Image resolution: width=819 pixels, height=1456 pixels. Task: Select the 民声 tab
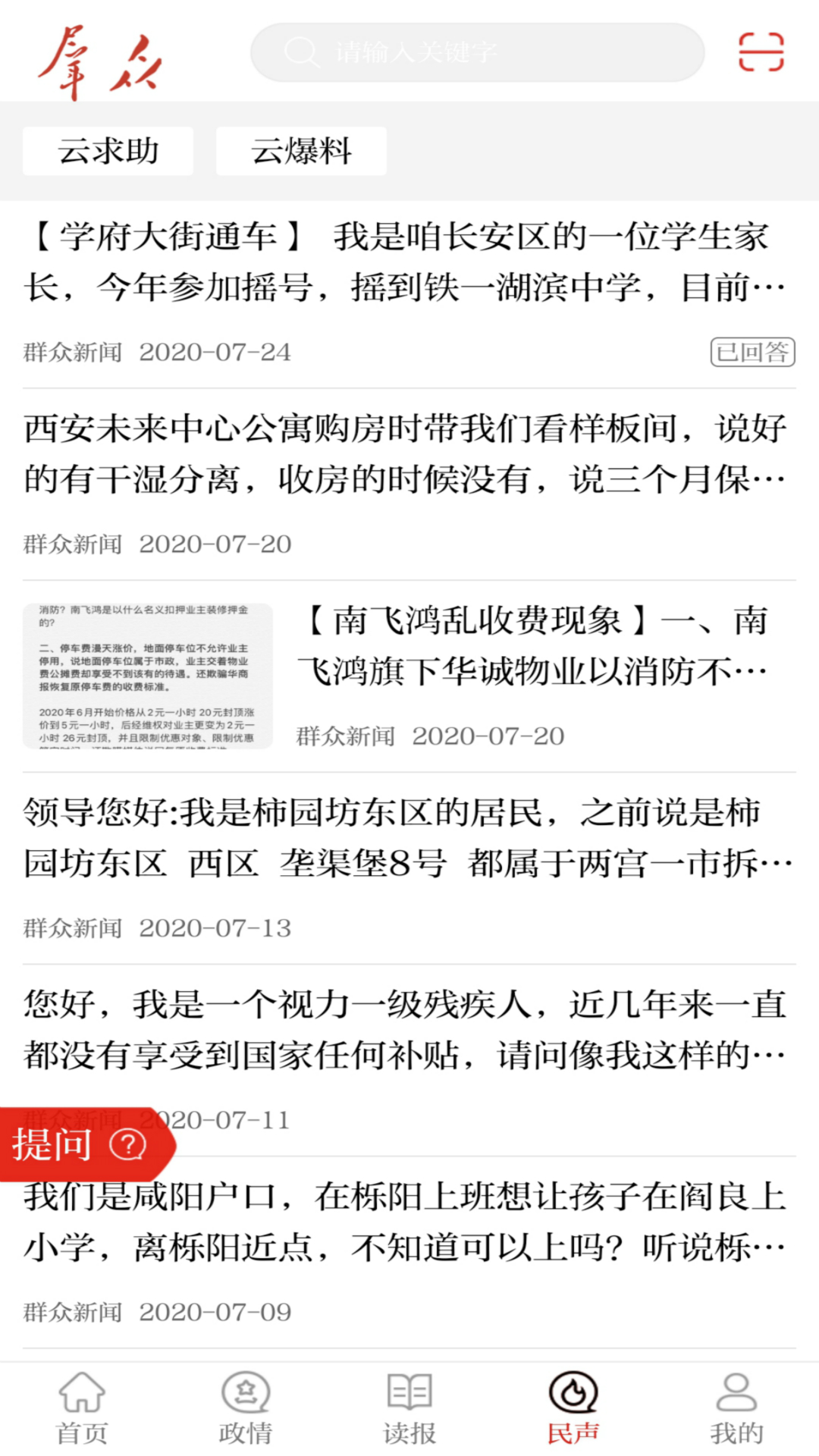(573, 1408)
